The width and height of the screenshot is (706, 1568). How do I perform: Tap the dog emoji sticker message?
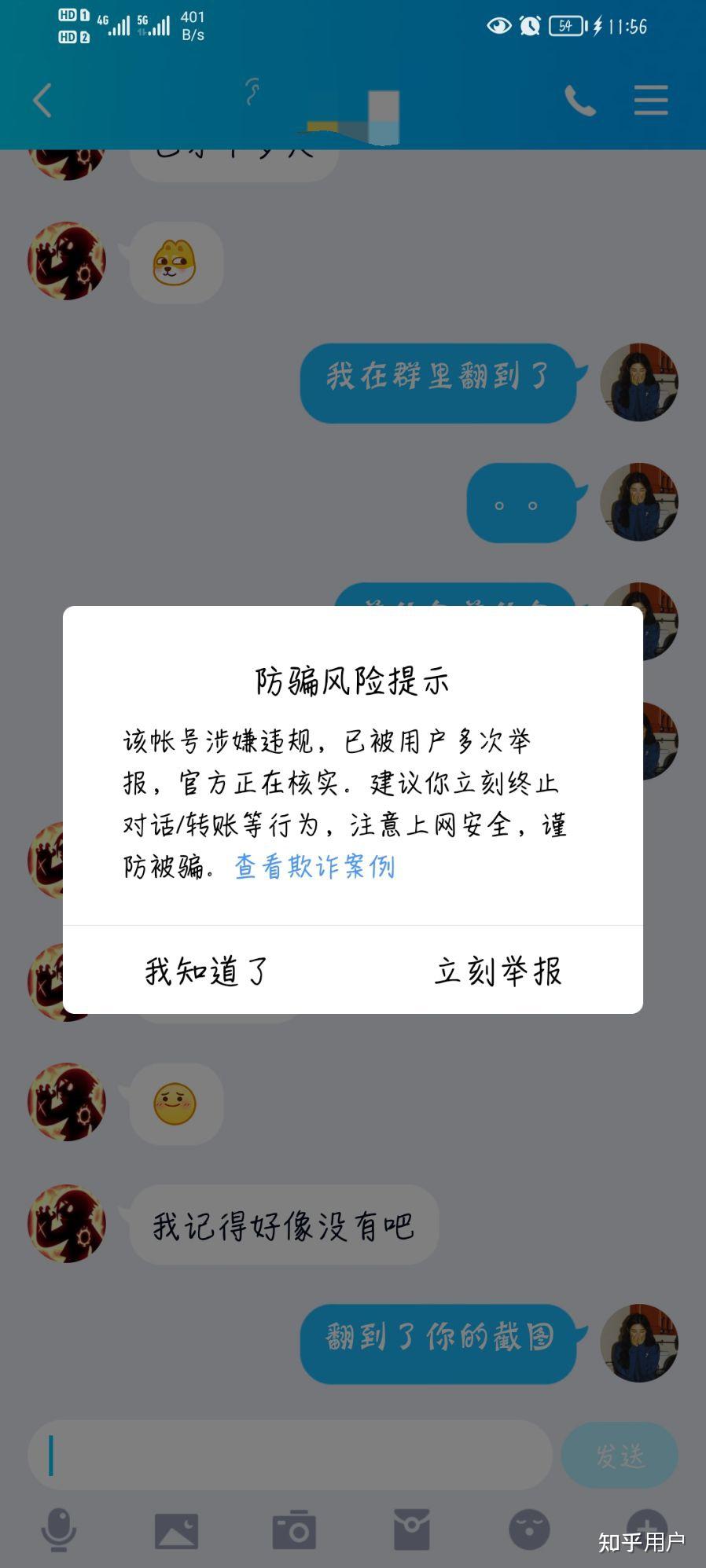173,263
